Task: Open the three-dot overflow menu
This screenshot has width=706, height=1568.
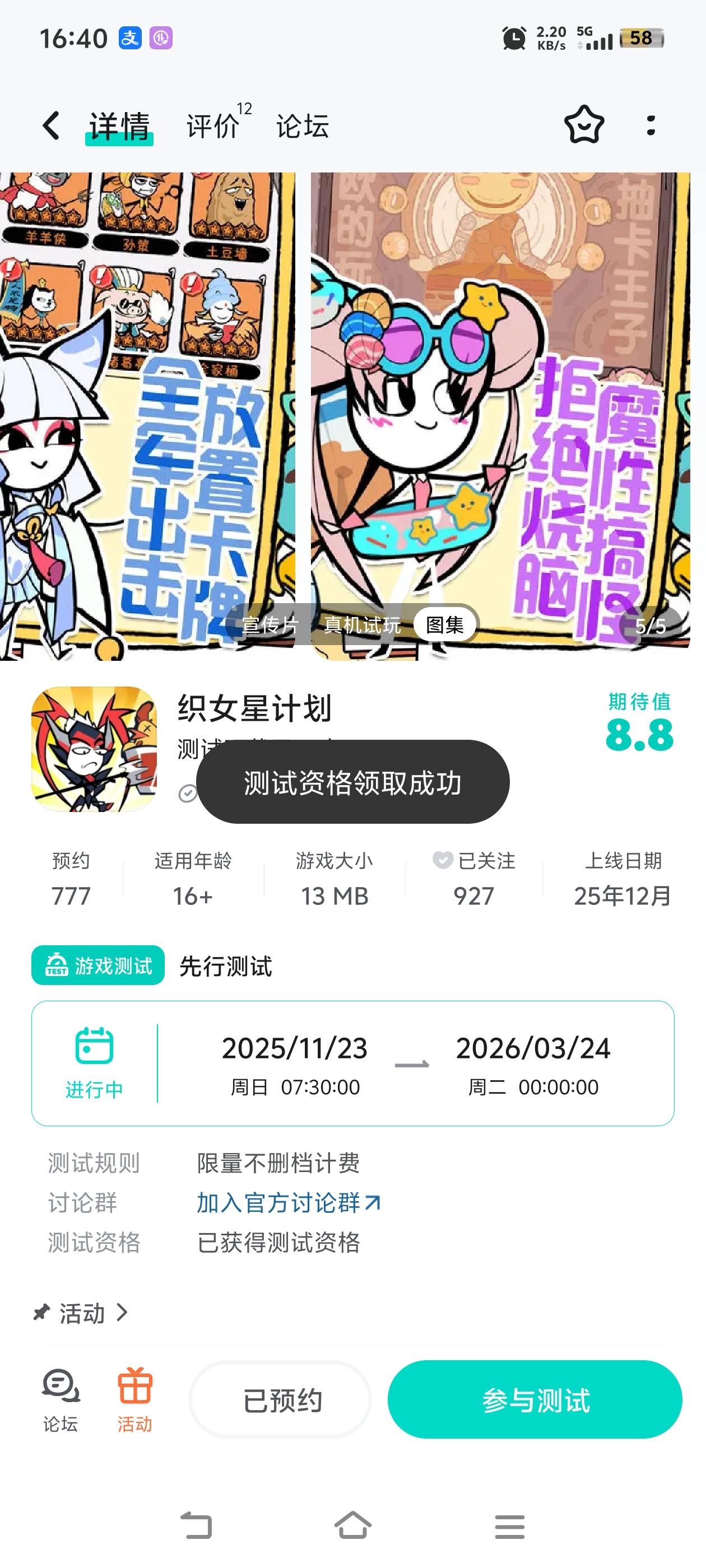Action: point(651,126)
